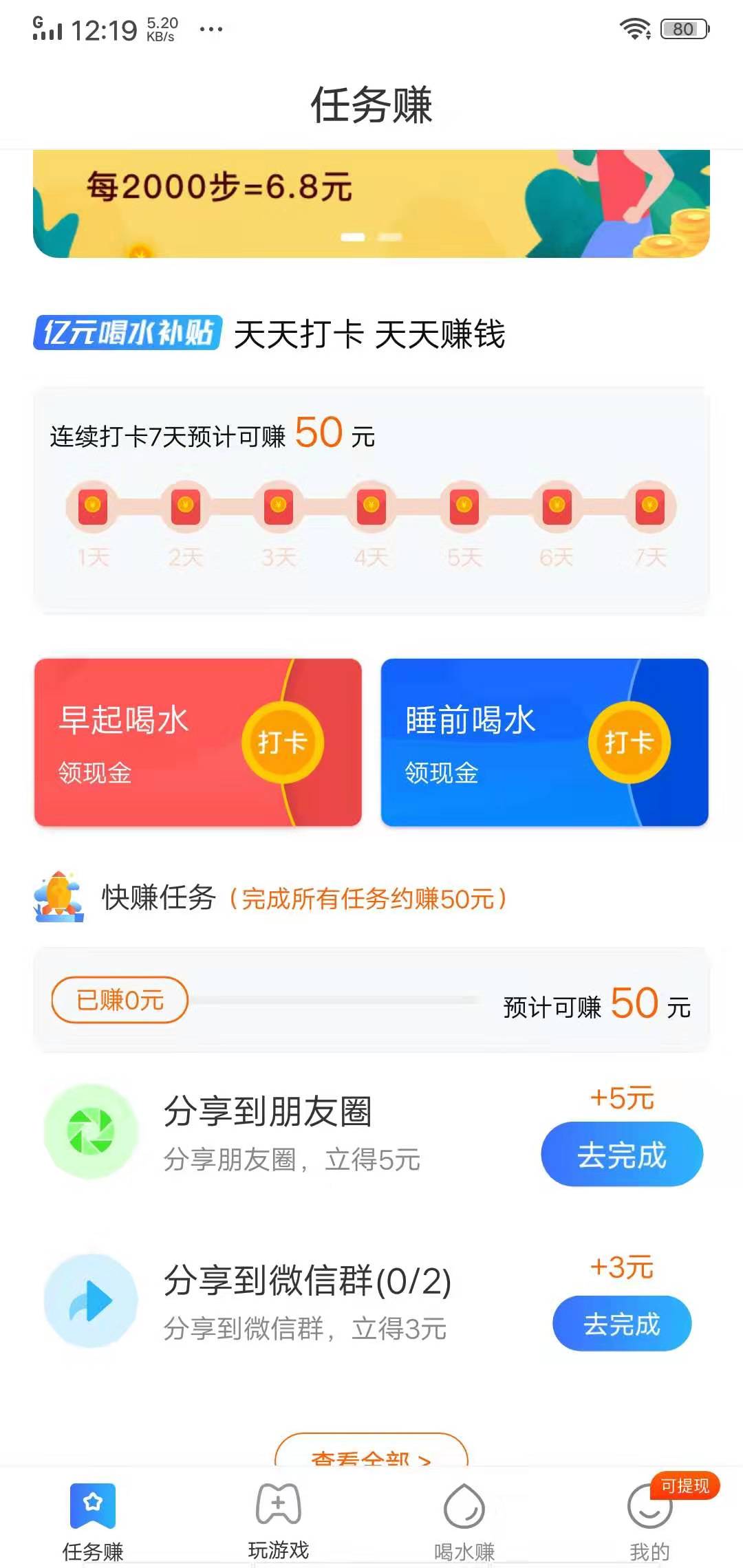Tap the gold 打卡 badge on 早起喝水 card
The image size is (743, 1568).
click(x=283, y=741)
